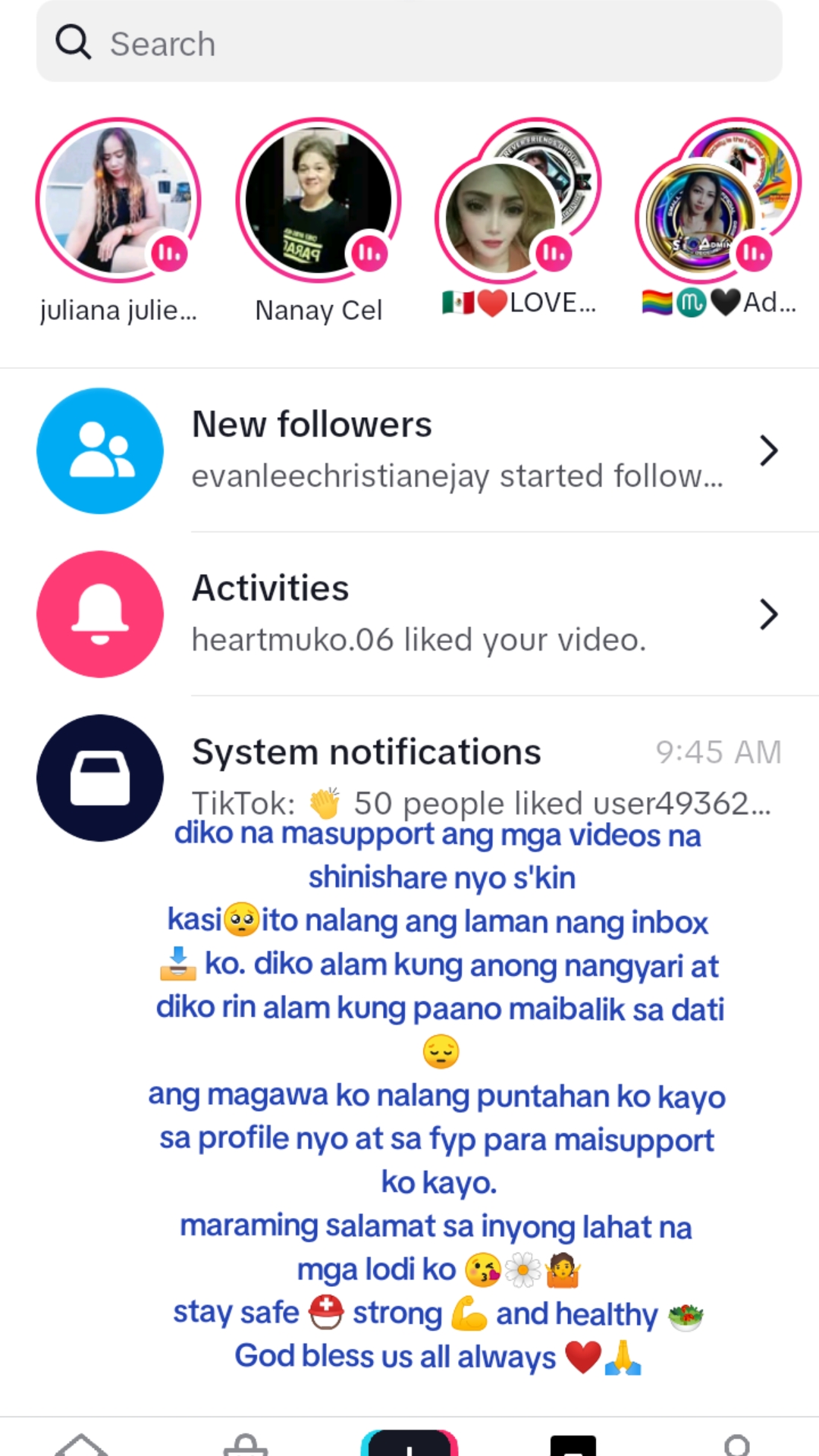The image size is (819, 1456).
Task: Go to the Home tab
Action: click(x=82, y=1442)
